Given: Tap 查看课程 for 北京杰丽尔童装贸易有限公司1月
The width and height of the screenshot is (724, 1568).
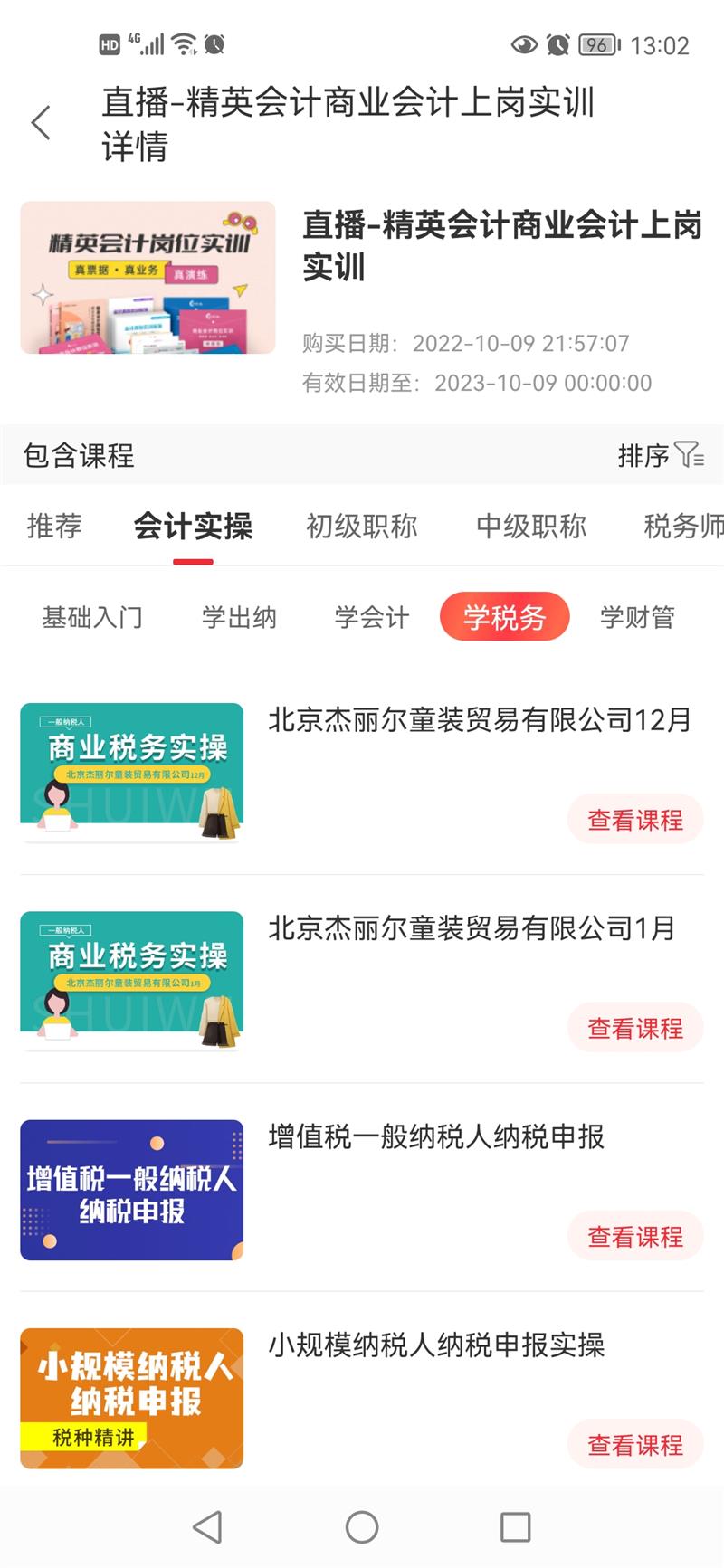Looking at the screenshot, I should [635, 1028].
